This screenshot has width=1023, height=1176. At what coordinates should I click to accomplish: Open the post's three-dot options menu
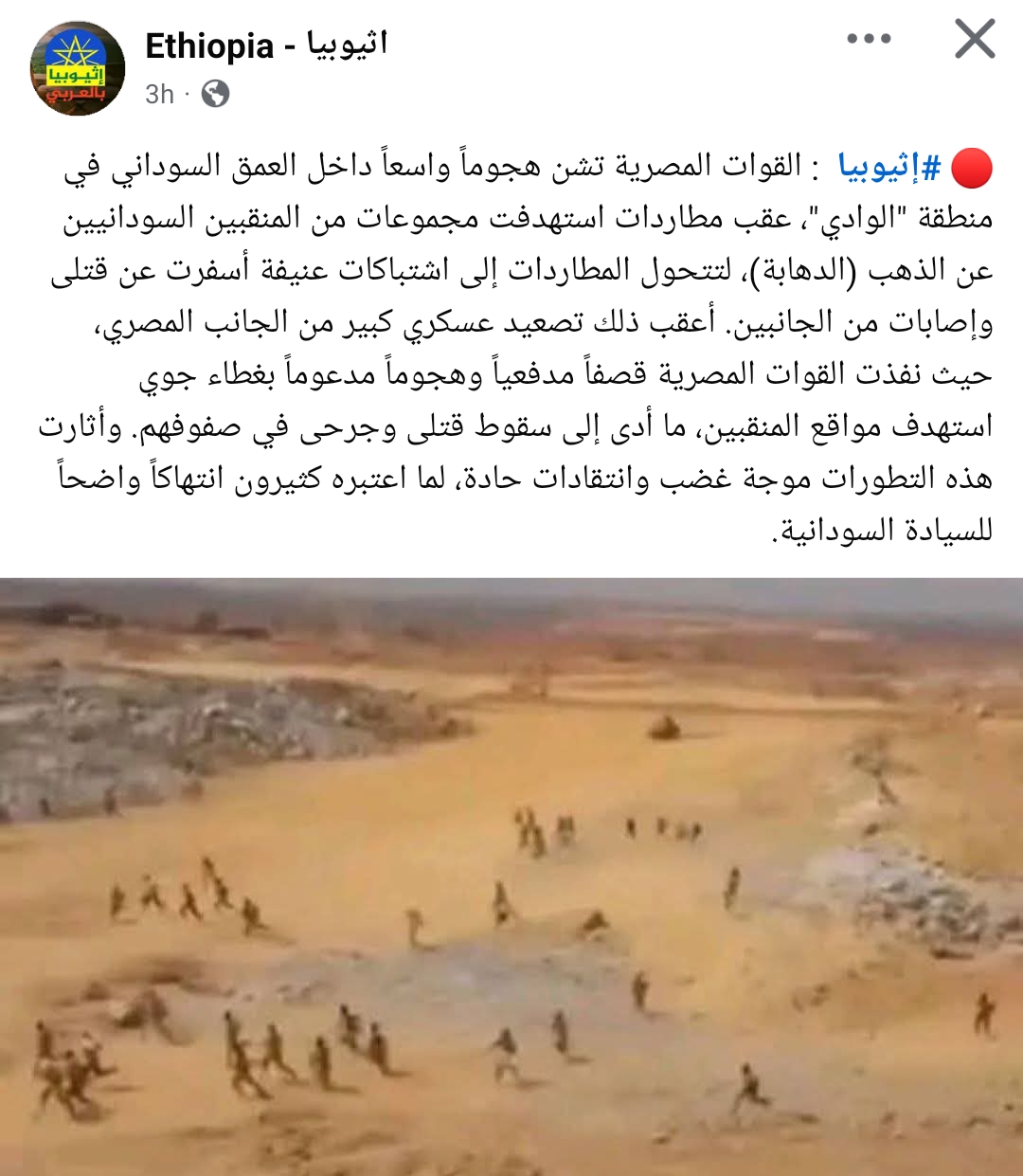[868, 39]
